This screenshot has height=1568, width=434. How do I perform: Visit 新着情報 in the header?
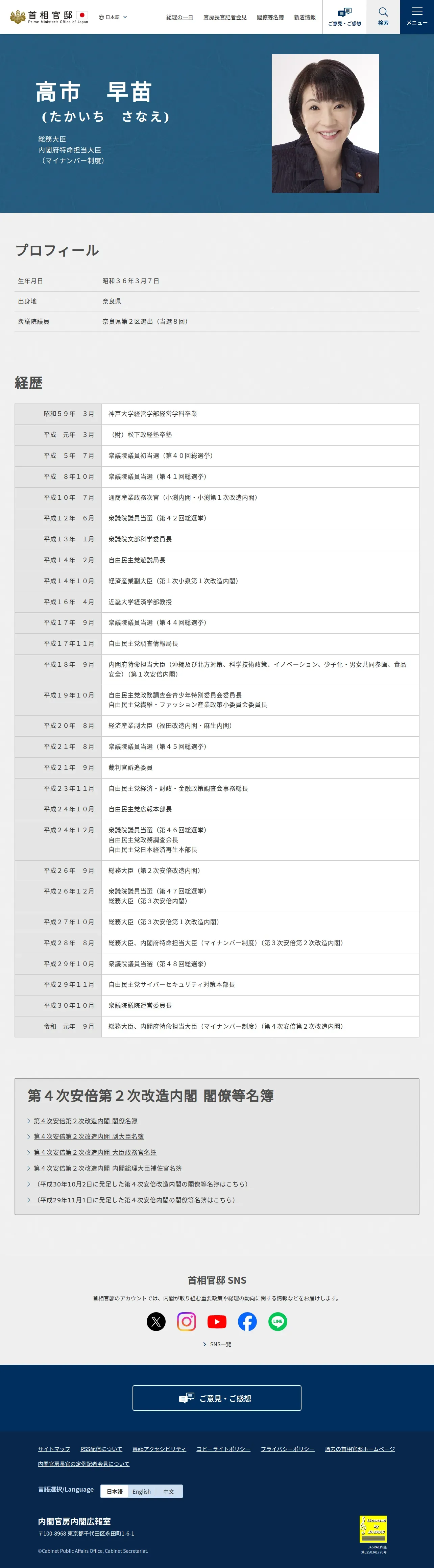(x=304, y=17)
